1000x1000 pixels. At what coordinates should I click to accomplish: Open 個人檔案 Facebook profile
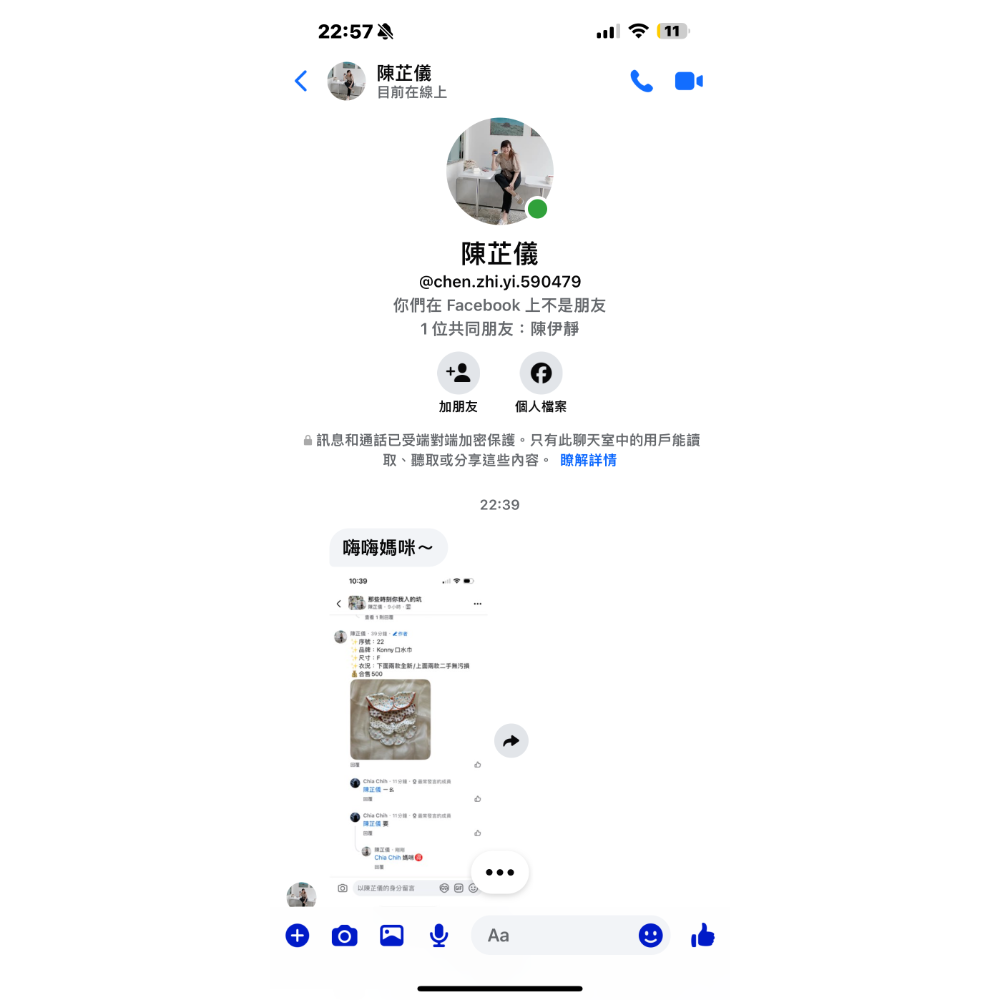pyautogui.click(x=540, y=374)
